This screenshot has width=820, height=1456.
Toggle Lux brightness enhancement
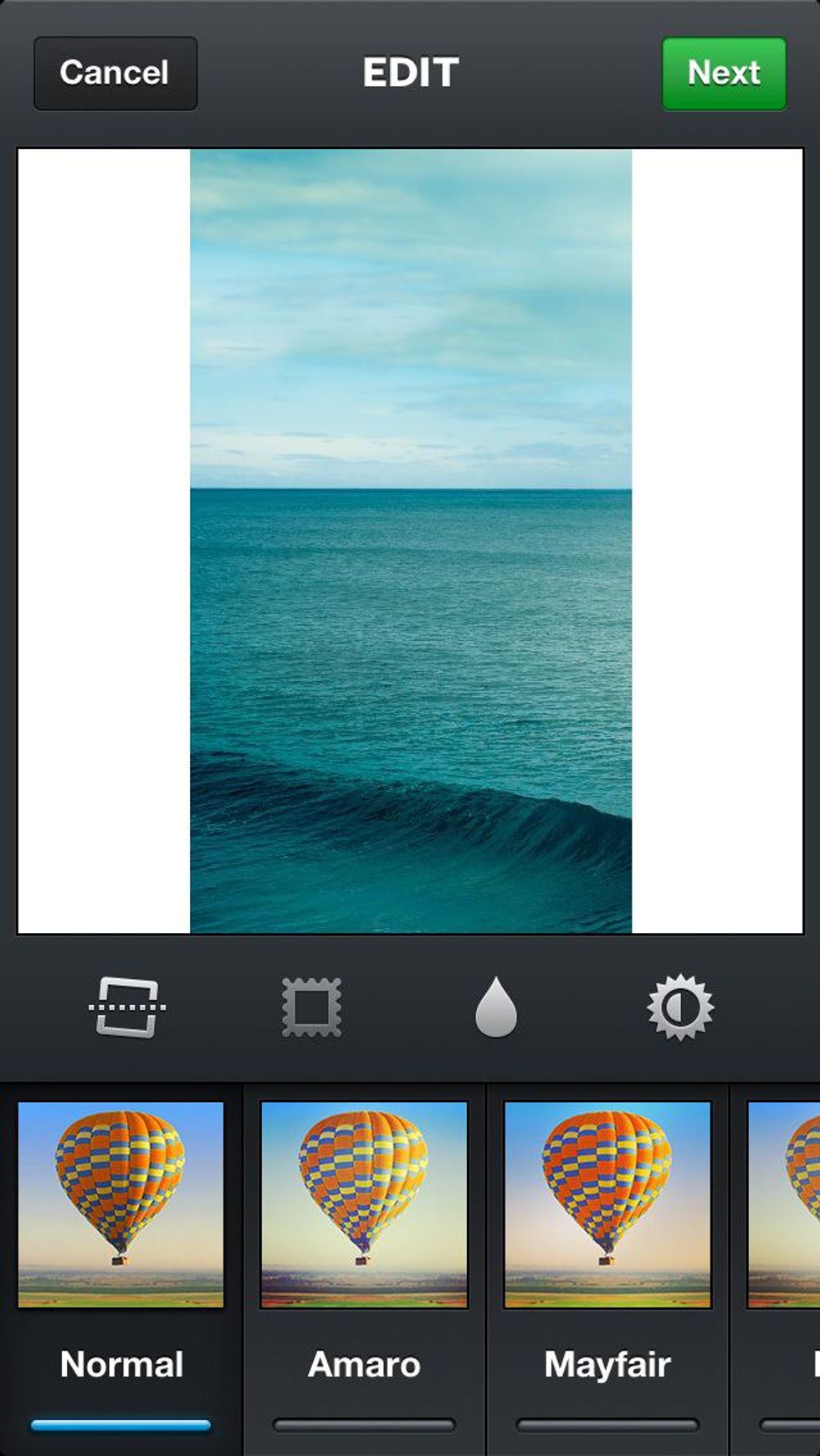click(680, 1007)
